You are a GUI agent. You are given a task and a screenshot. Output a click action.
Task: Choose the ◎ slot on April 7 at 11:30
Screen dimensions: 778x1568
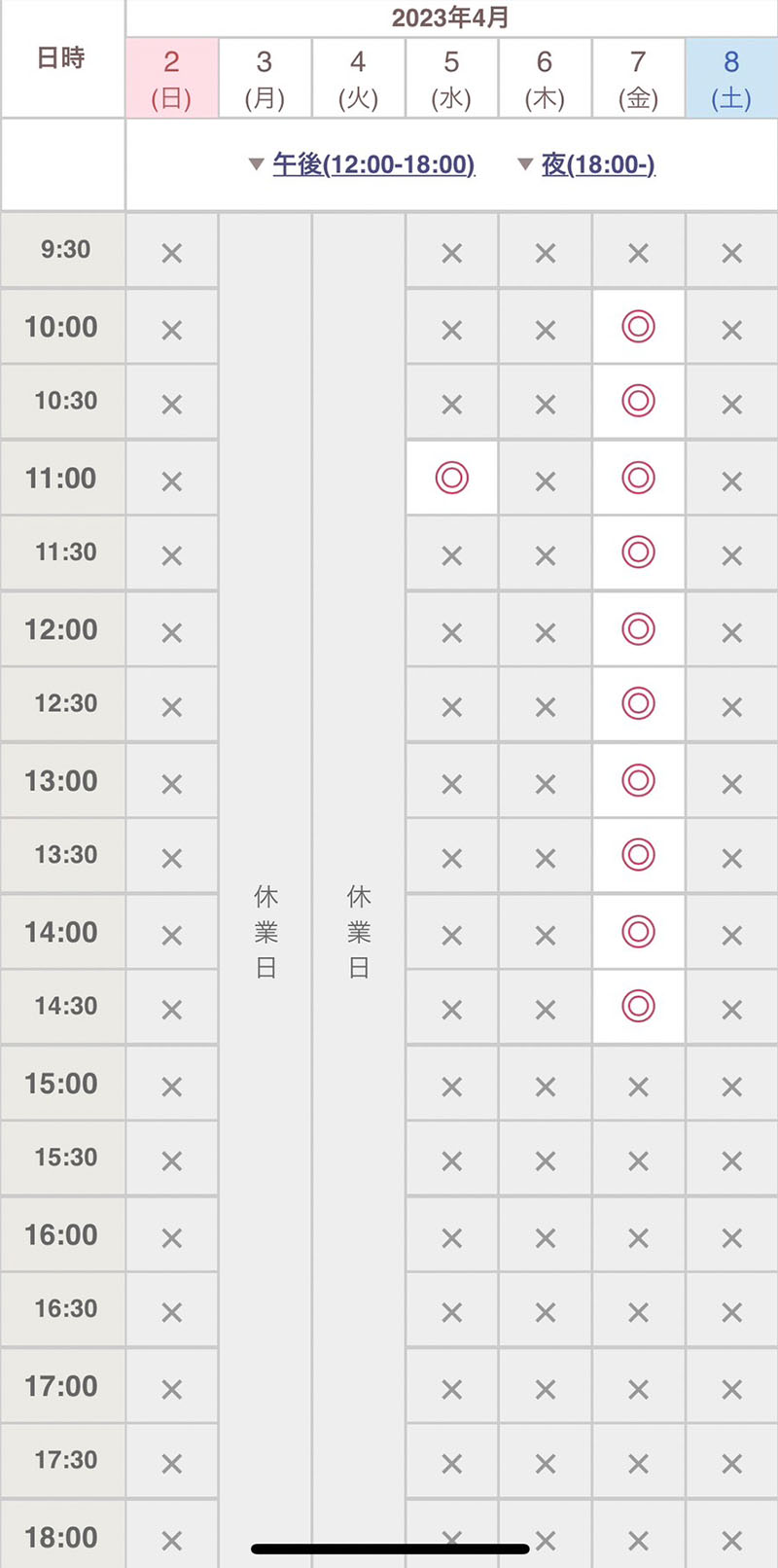click(638, 552)
